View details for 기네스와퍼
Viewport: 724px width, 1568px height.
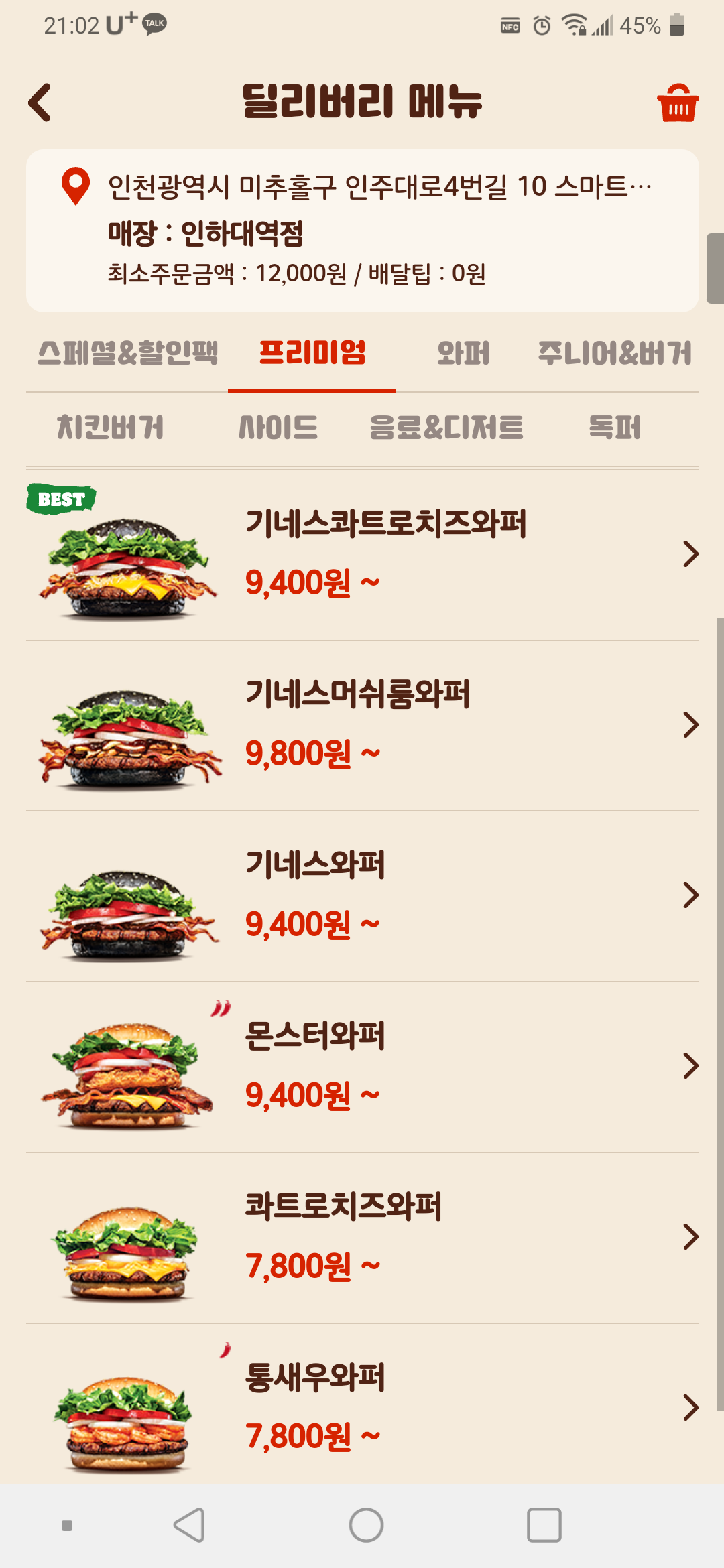362,896
